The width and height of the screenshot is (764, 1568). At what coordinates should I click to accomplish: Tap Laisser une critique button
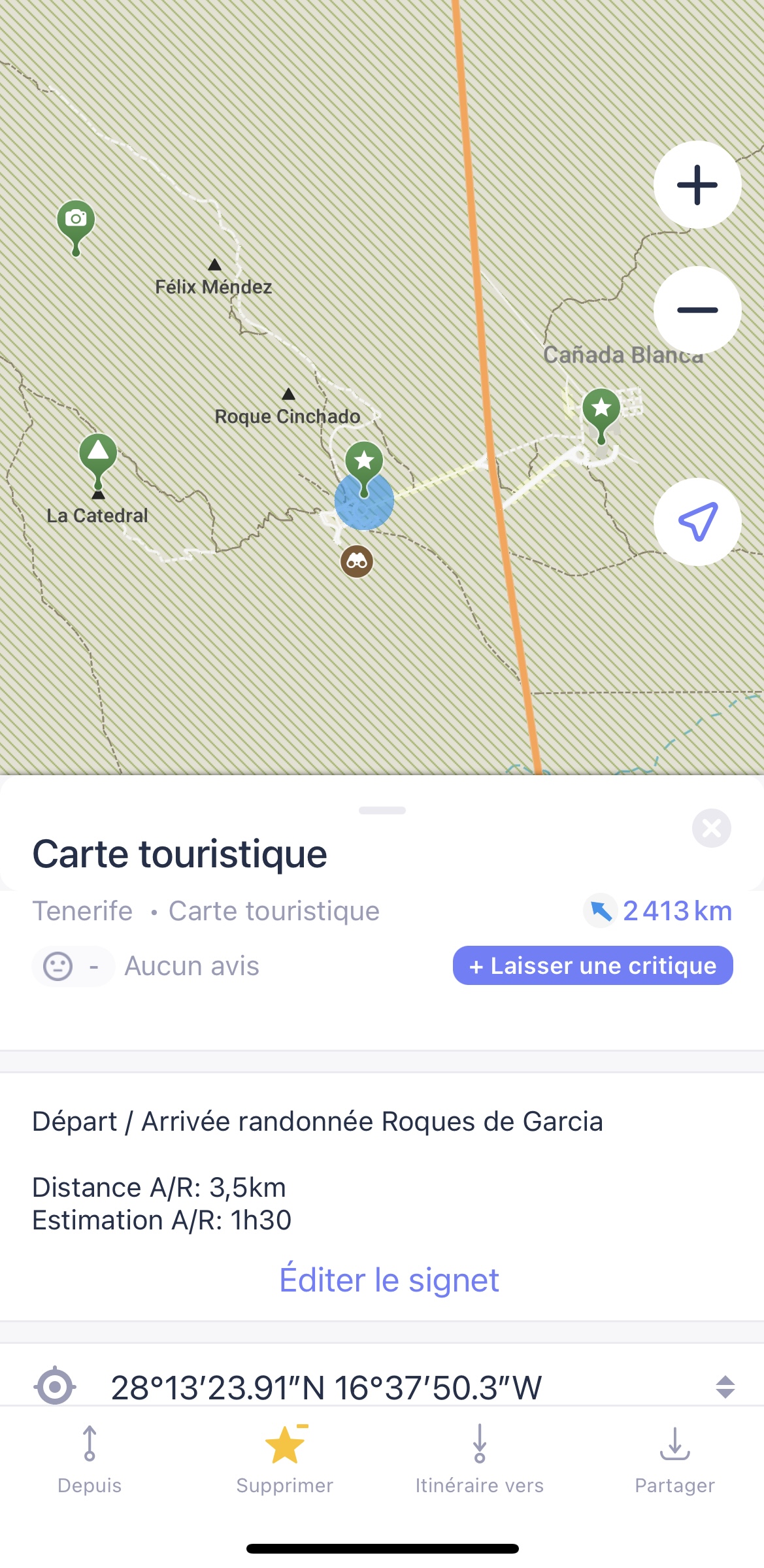pos(593,965)
